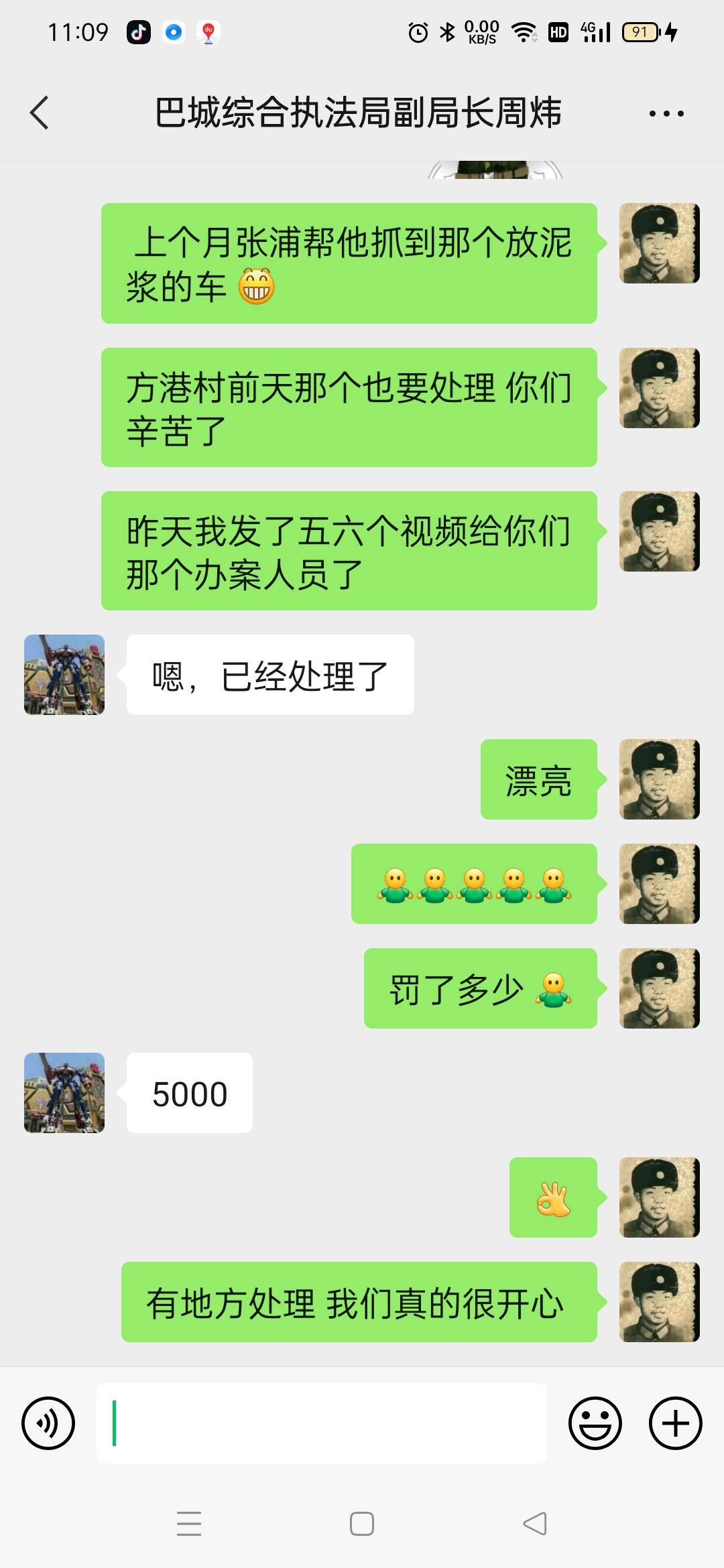
Task: Open the chat options three-dot menu
Action: coord(666,113)
